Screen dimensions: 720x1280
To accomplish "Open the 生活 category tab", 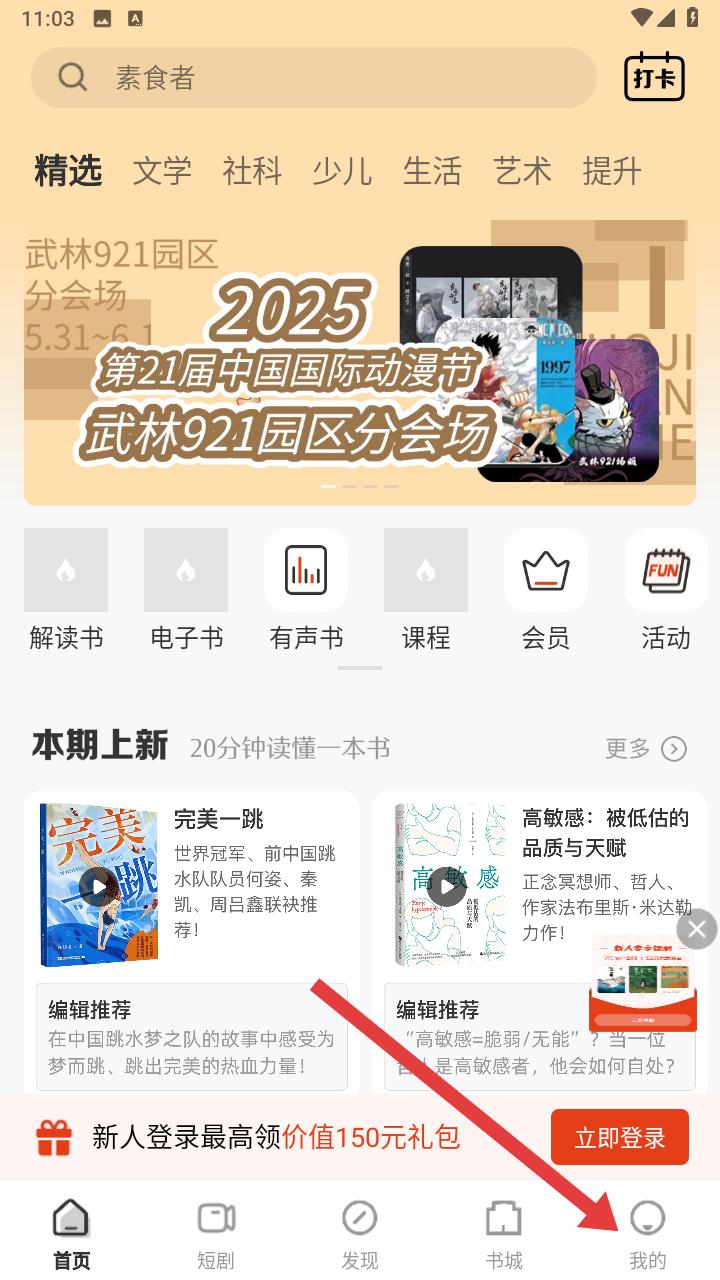I will (432, 171).
